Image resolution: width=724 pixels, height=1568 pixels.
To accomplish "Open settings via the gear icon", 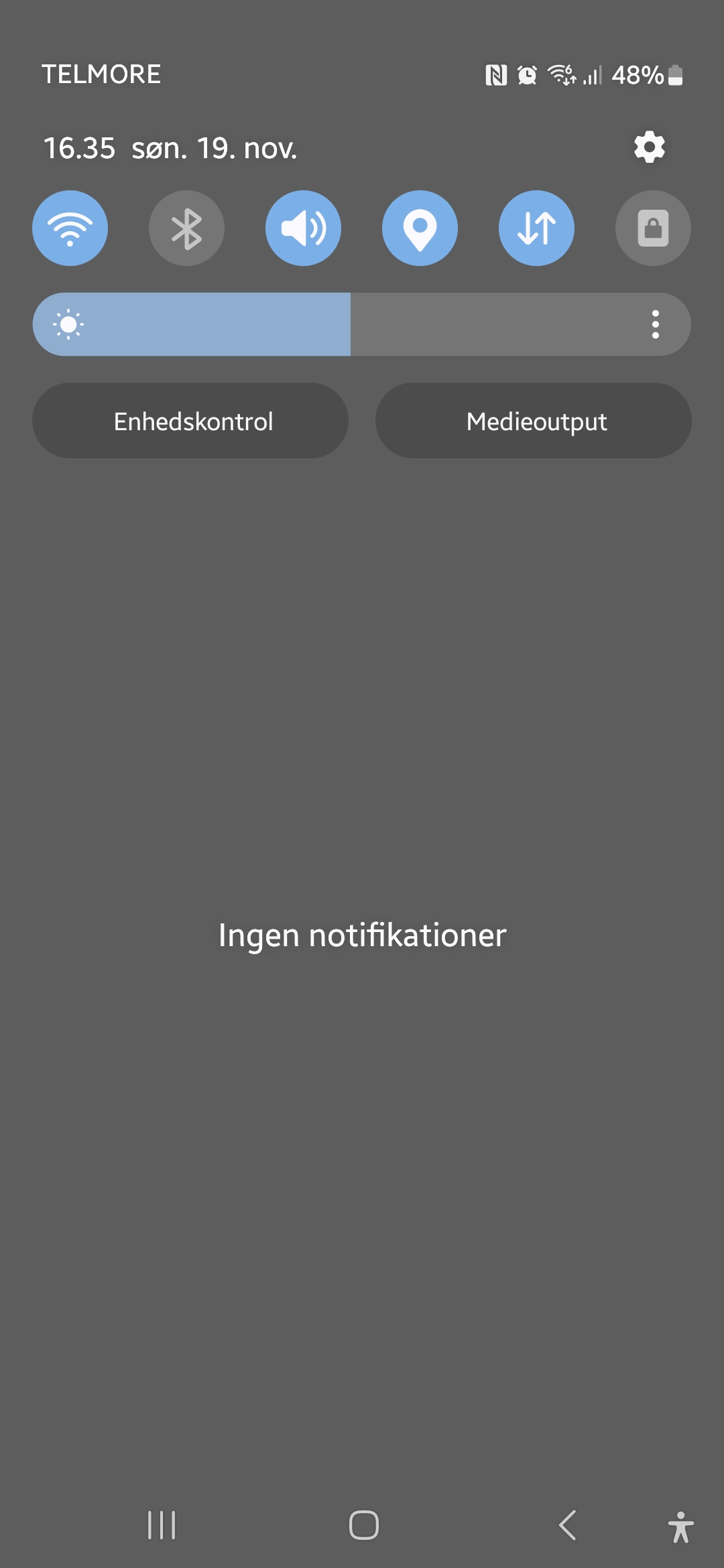I will tap(649, 146).
